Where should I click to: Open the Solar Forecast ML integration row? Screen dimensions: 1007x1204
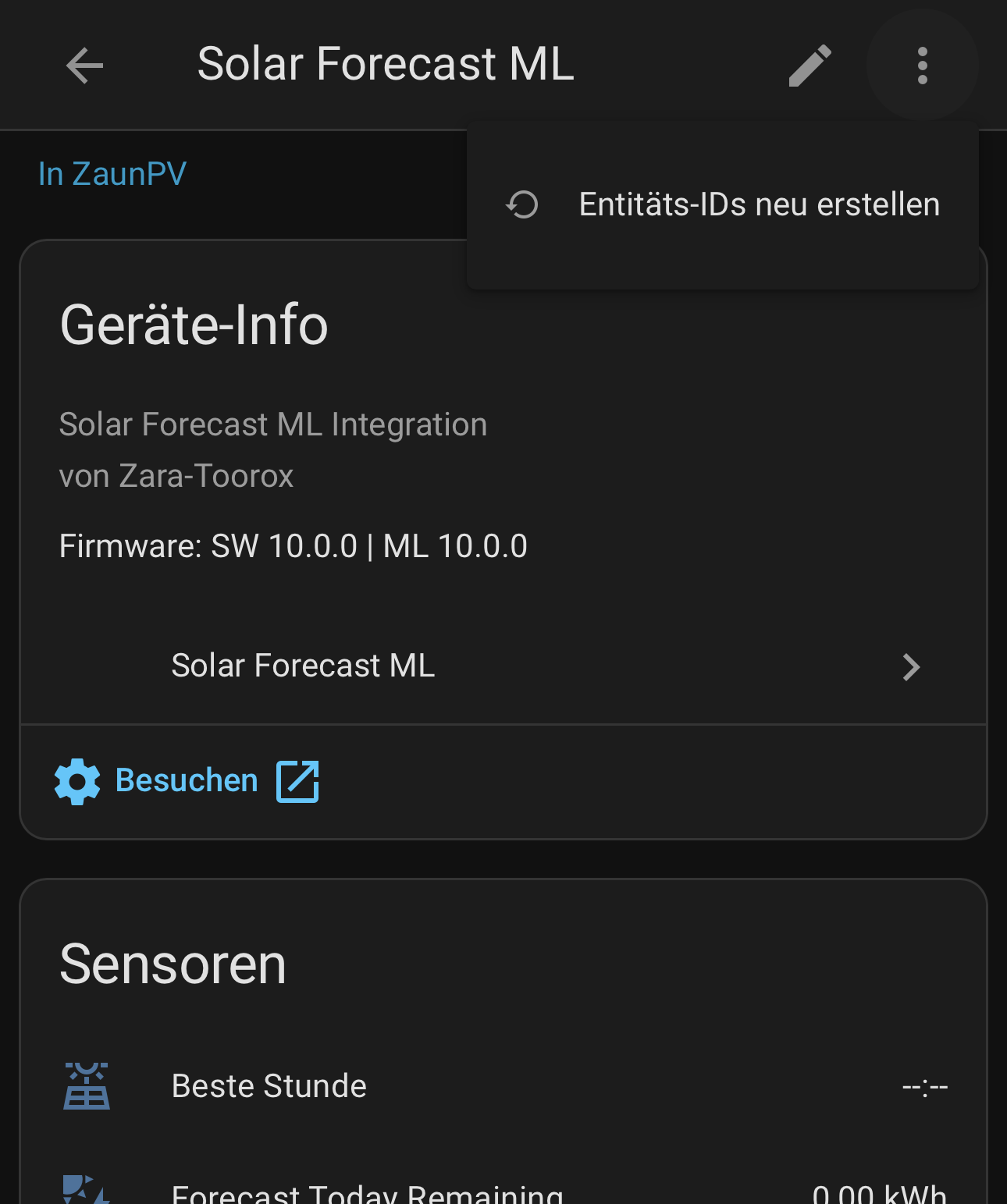point(503,666)
